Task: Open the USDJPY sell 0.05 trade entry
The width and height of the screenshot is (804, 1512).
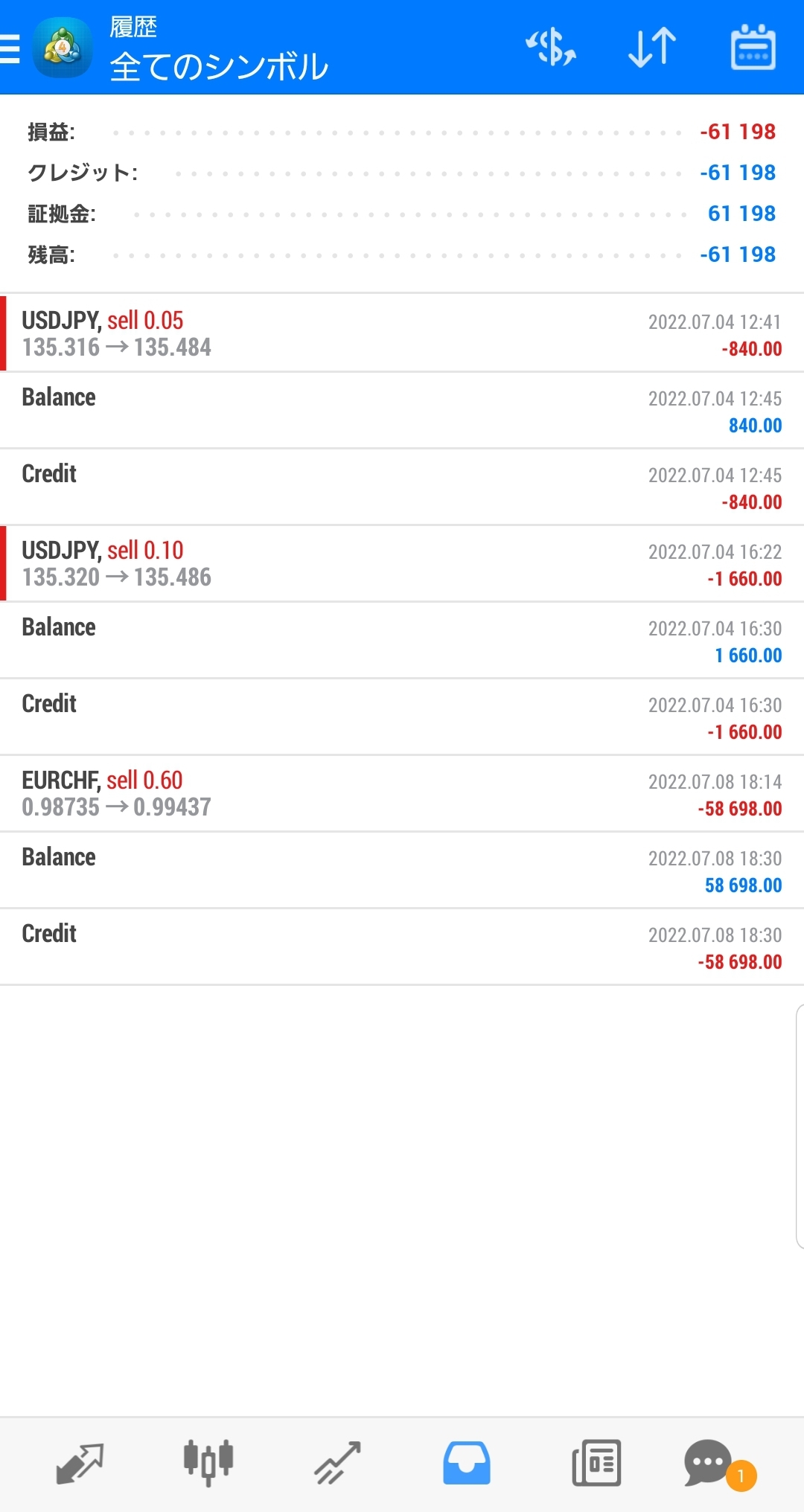Action: click(x=402, y=333)
